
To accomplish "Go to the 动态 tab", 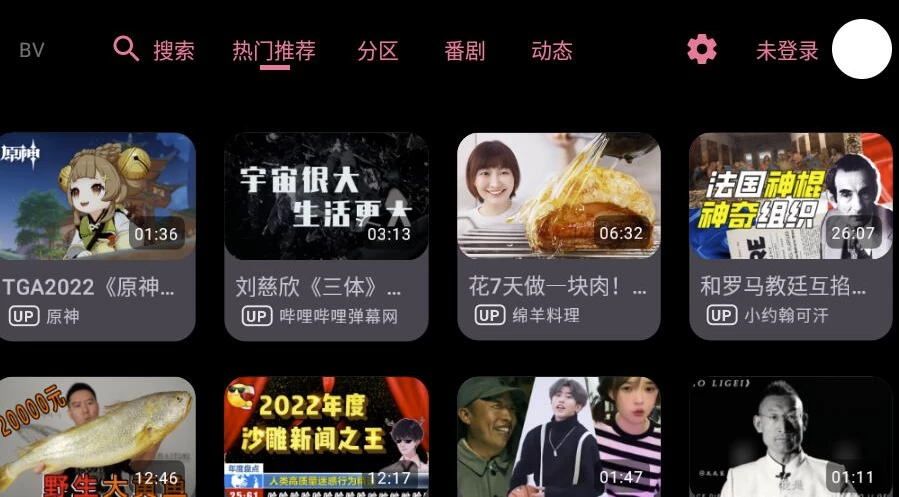I will point(552,50).
